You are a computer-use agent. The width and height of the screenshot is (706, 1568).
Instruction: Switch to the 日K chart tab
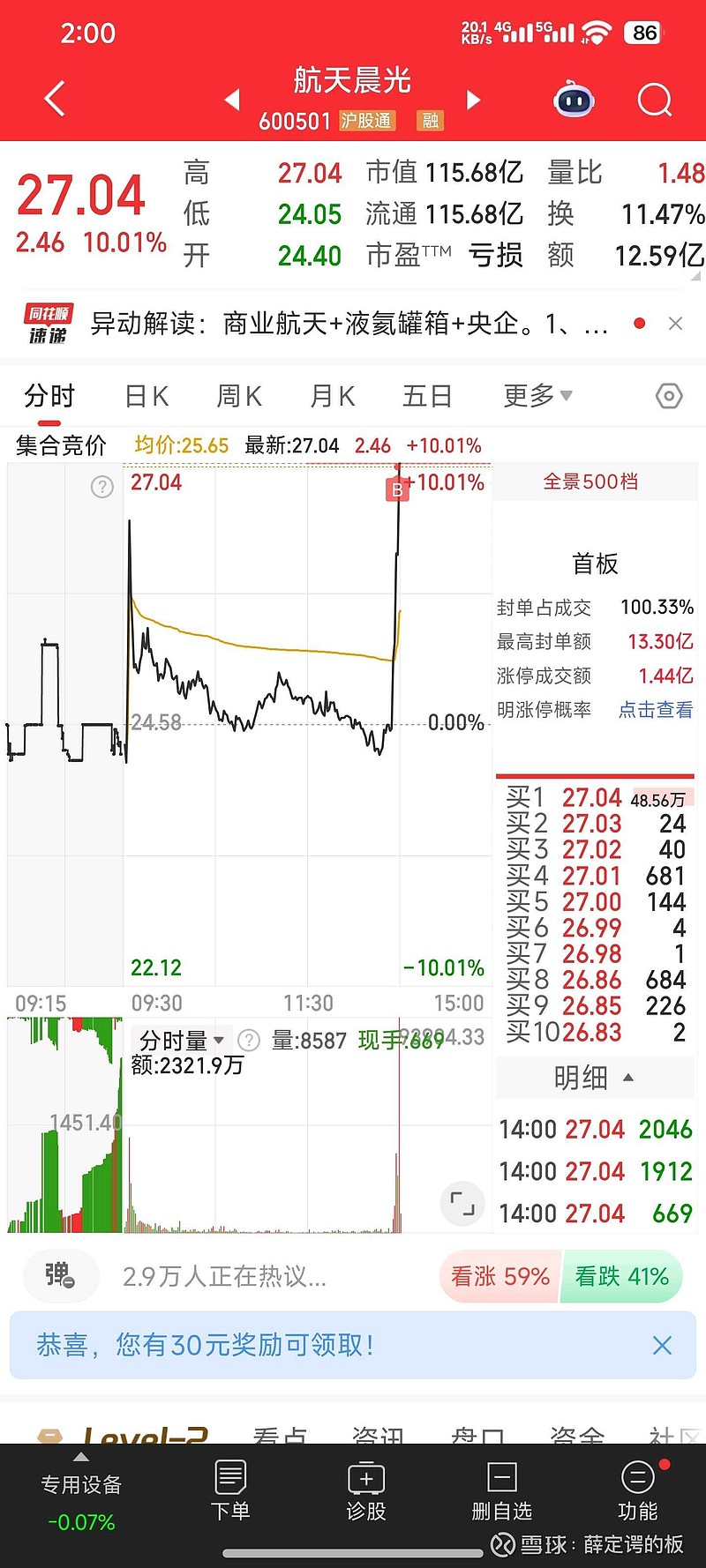[146, 397]
